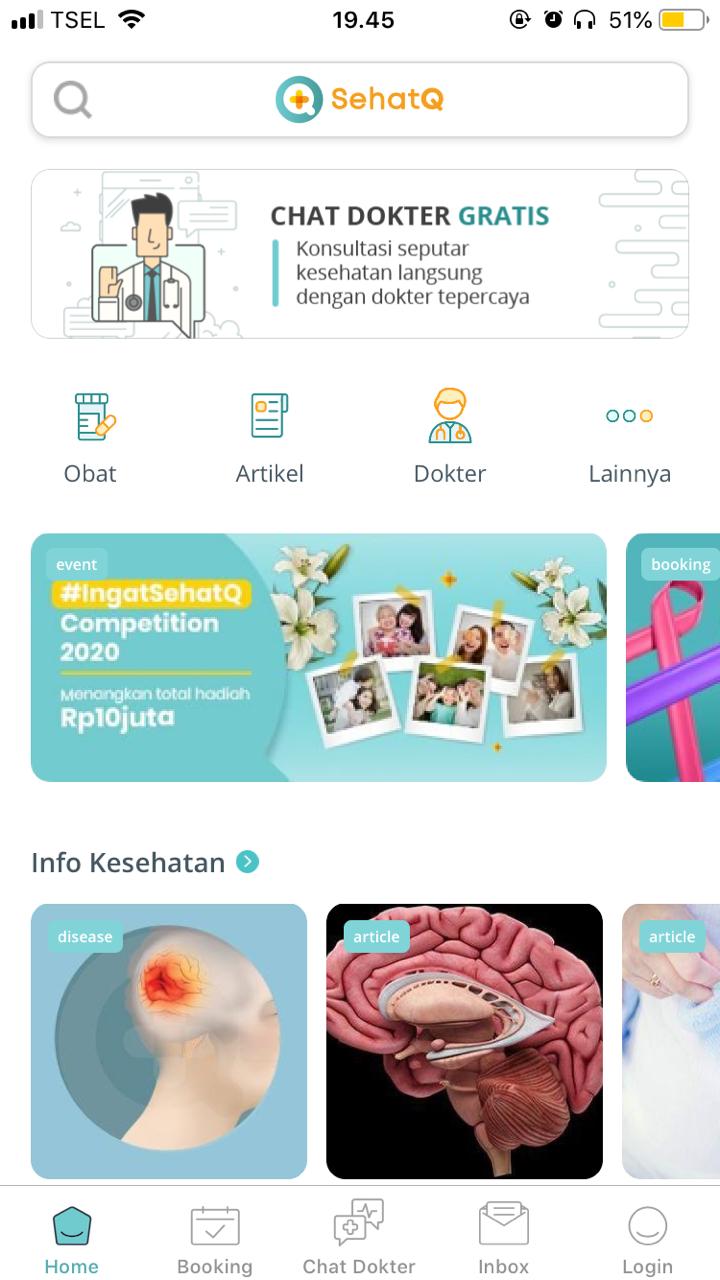This screenshot has width=720, height=1280.
Task: Open the SehatQ search bar
Action: coord(360,99)
